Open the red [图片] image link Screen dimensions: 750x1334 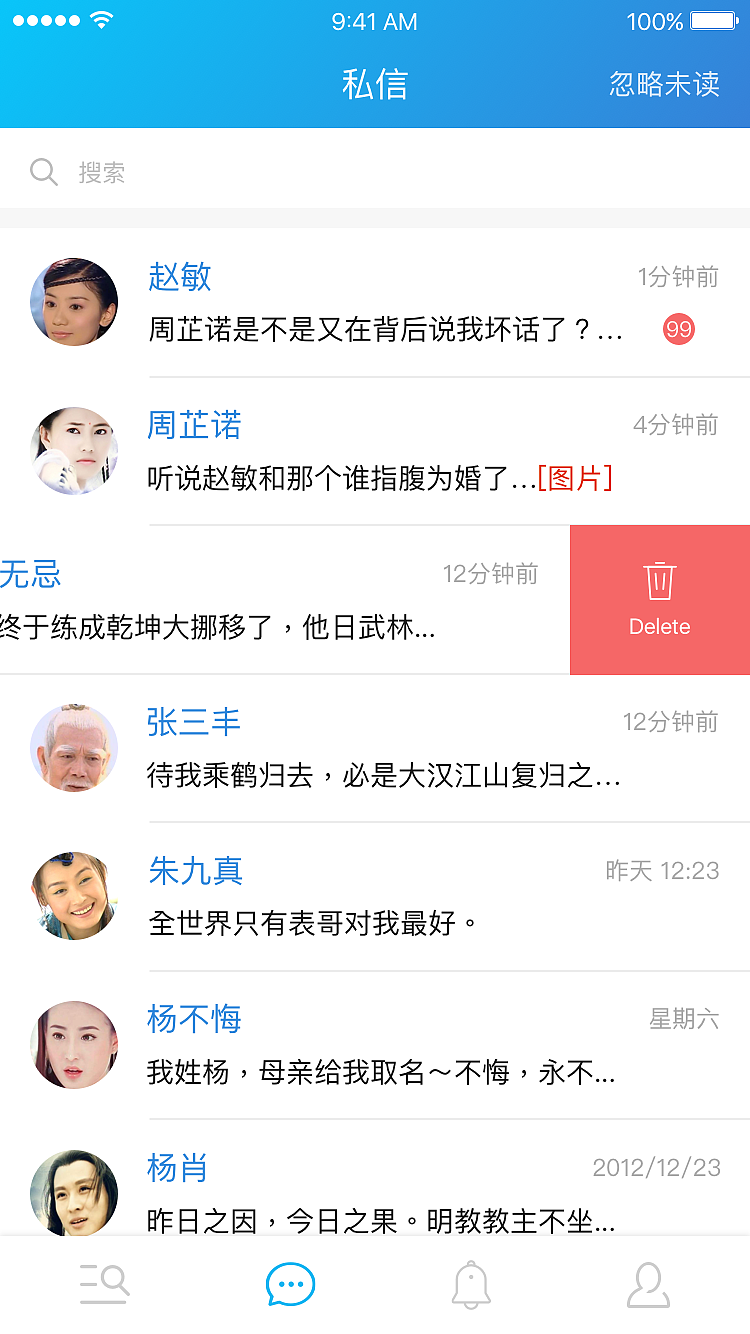click(x=577, y=479)
